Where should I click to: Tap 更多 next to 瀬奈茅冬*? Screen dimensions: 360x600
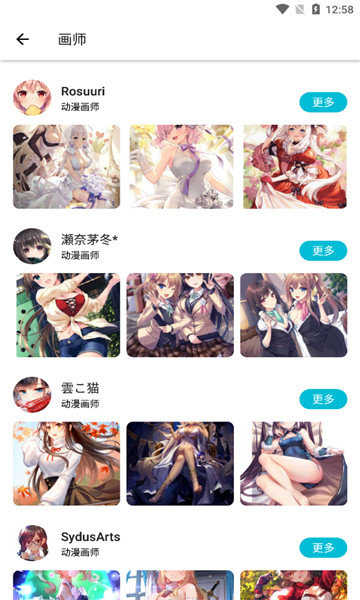tap(323, 251)
